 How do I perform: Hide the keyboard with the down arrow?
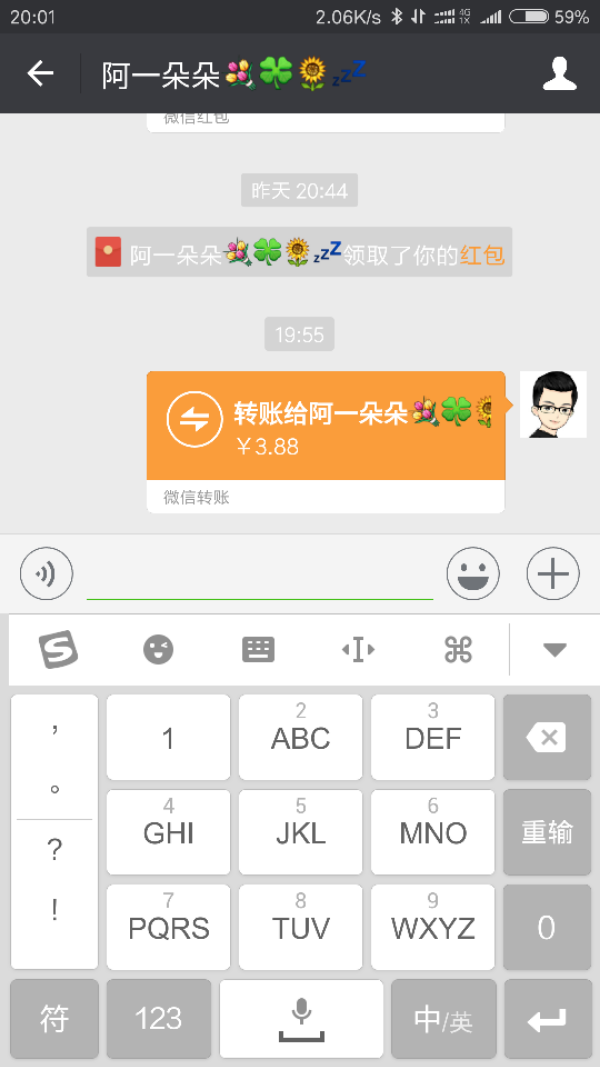coord(554,650)
